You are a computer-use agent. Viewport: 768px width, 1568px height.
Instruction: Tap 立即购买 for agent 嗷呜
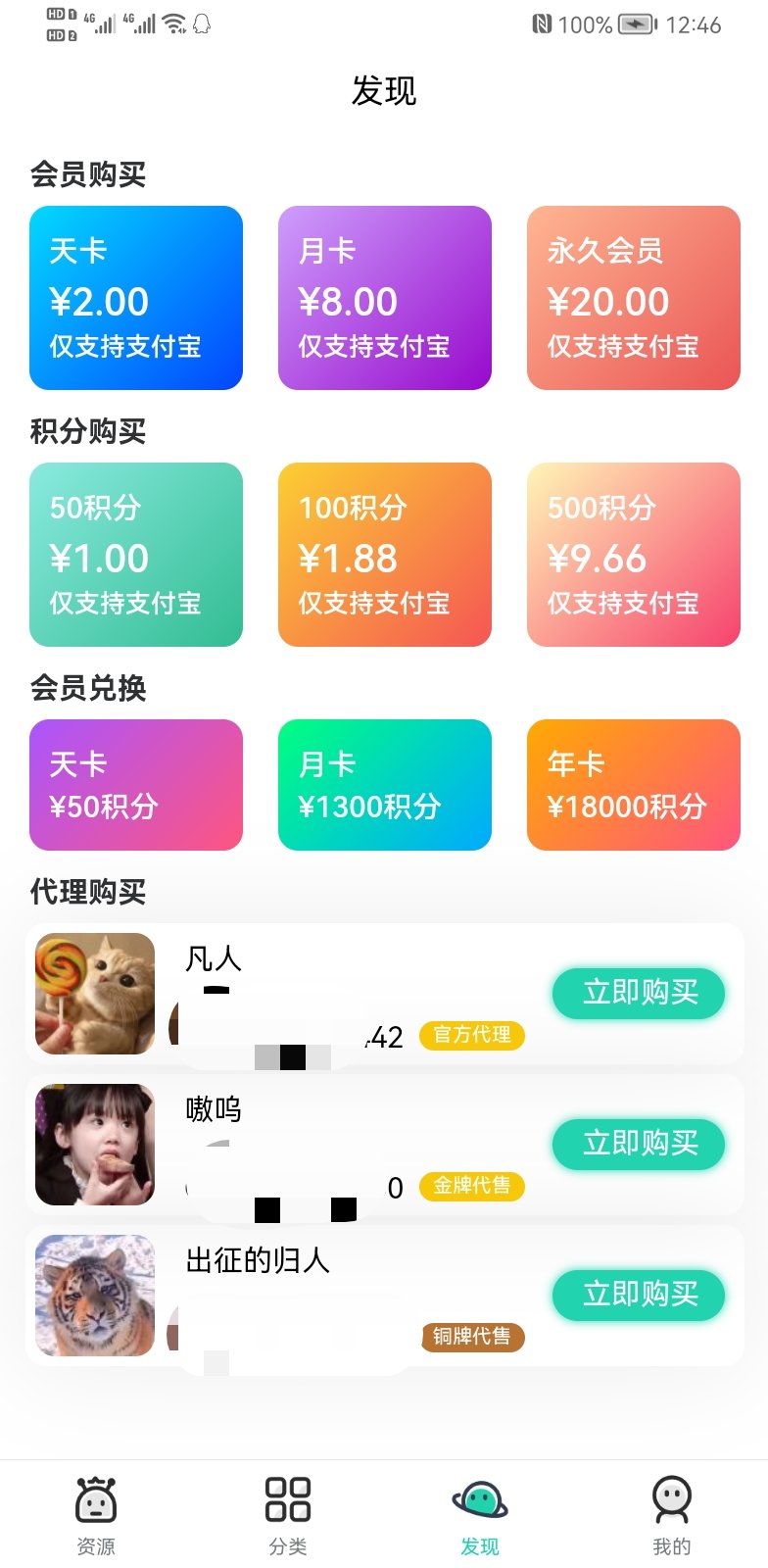[x=639, y=1144]
